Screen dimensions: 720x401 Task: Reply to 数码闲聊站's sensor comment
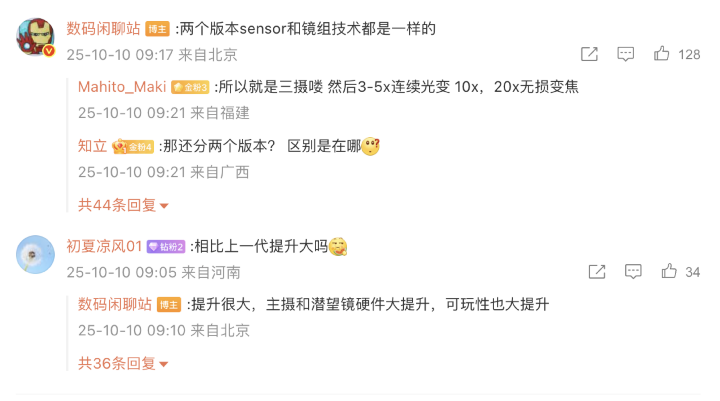tap(625, 54)
